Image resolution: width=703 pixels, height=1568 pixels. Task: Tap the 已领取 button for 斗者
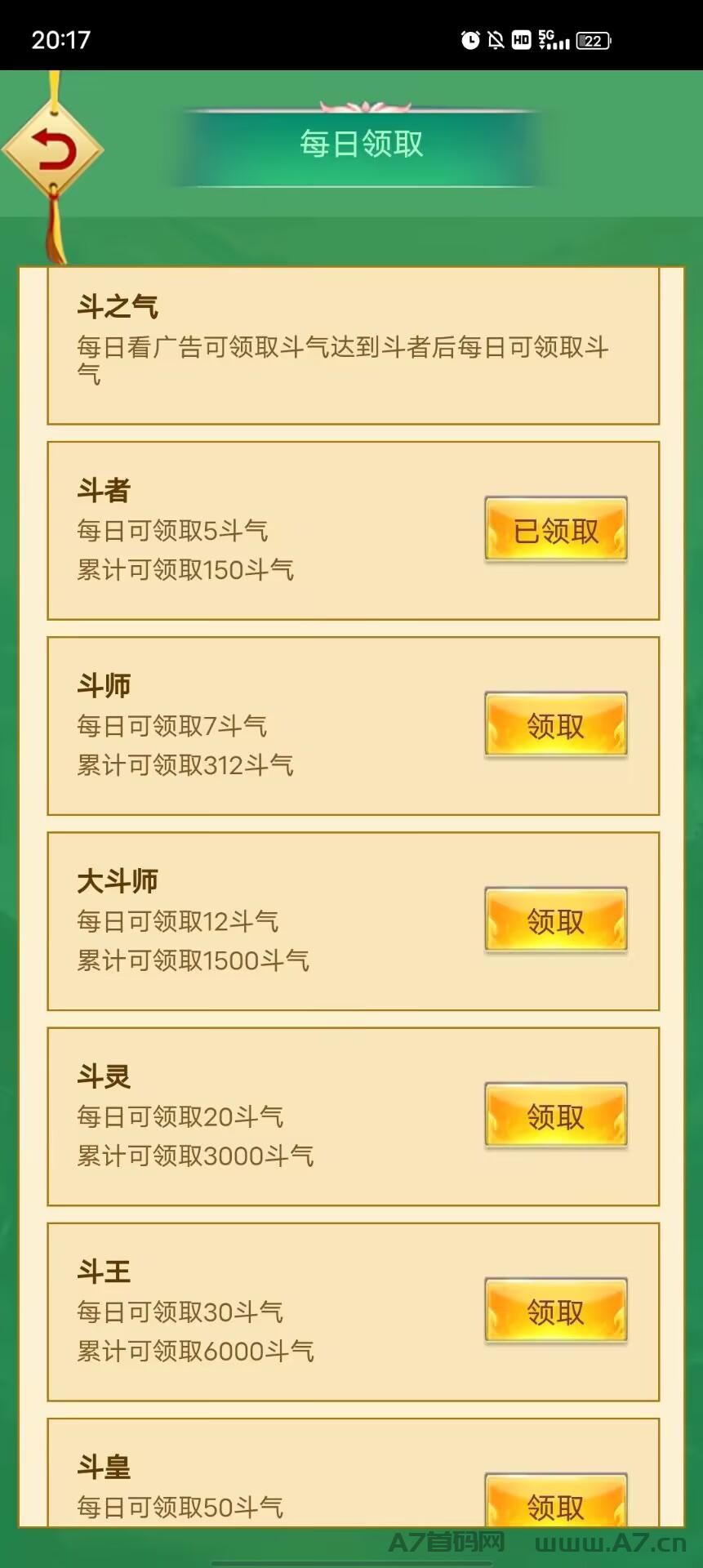(556, 529)
